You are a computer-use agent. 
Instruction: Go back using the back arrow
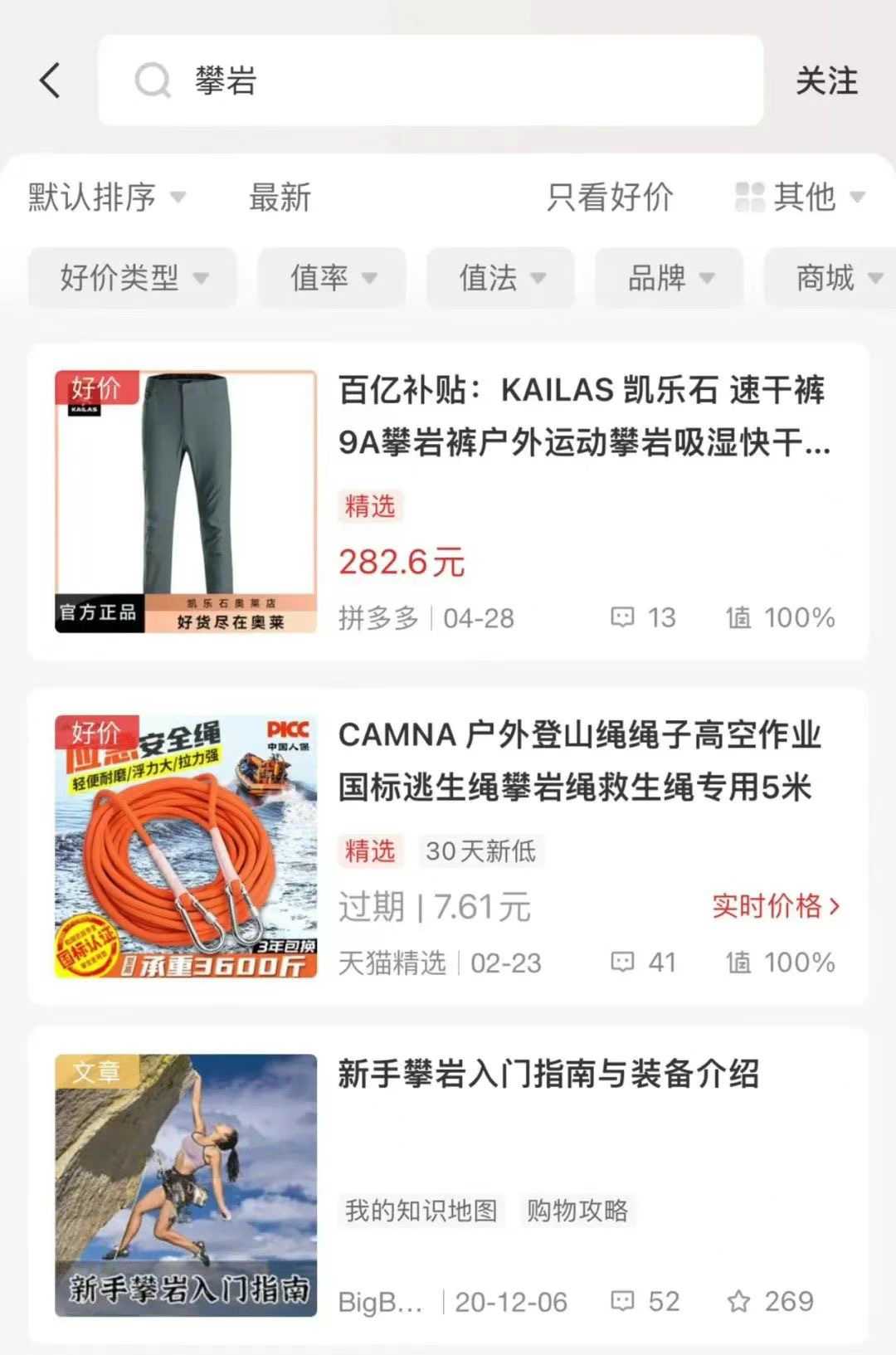coord(50,80)
